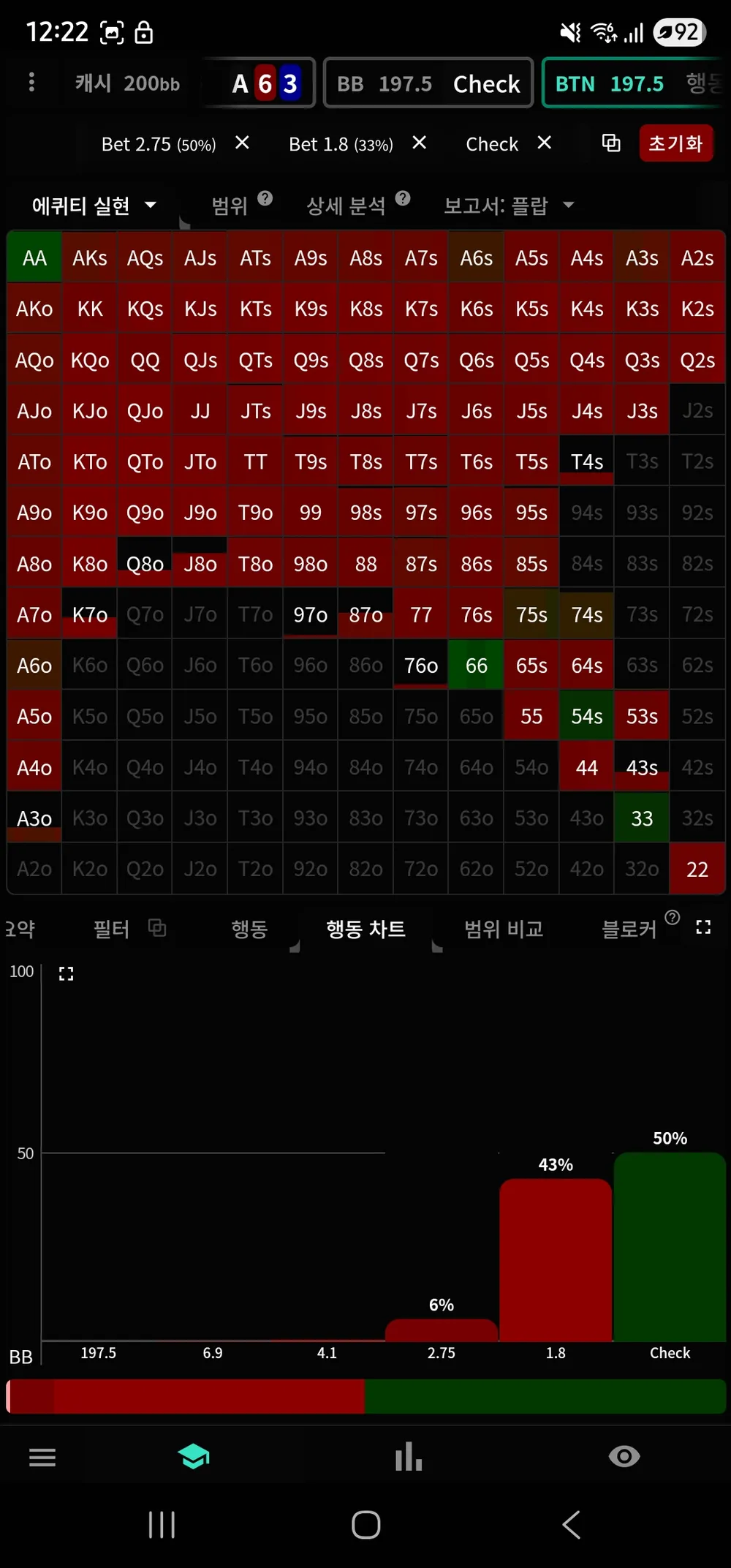Switch to the 필터 tab
Viewport: 731px width, 1568px height.
[112, 929]
